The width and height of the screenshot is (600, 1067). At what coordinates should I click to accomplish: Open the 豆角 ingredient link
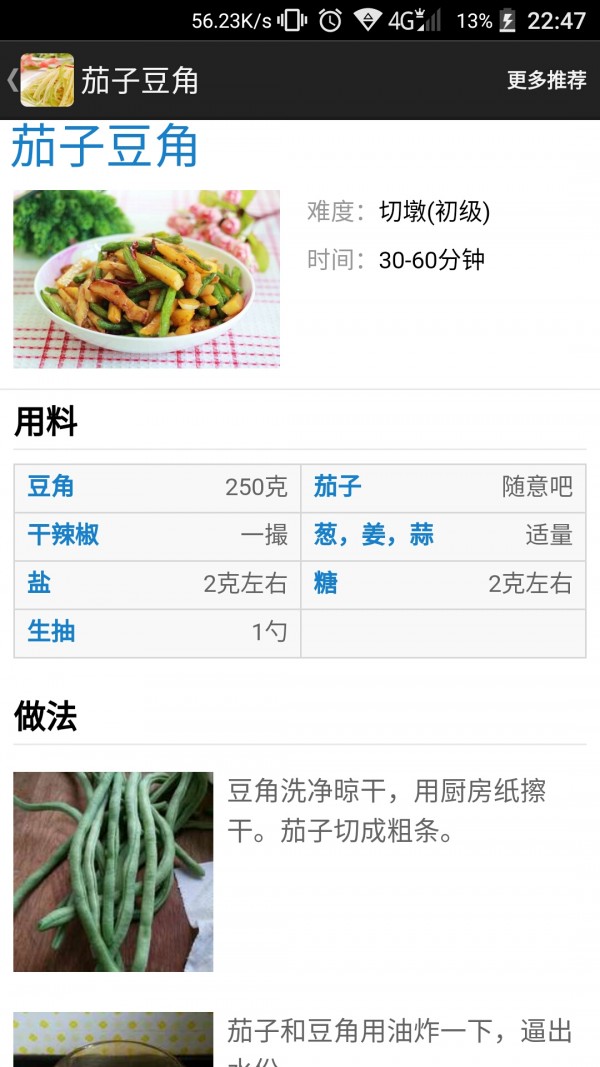tap(50, 487)
